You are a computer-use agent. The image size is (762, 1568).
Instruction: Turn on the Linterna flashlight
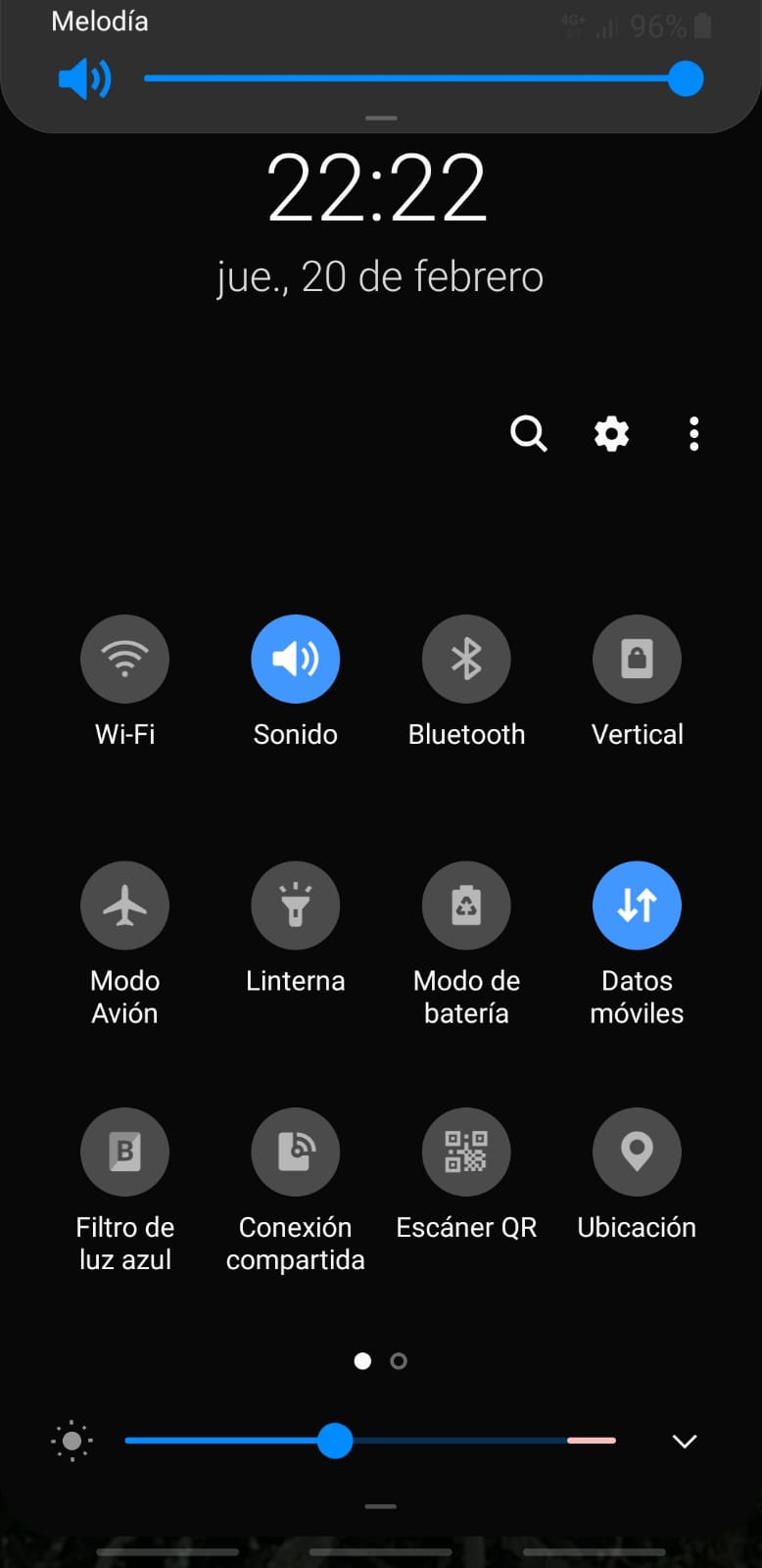[x=295, y=906]
